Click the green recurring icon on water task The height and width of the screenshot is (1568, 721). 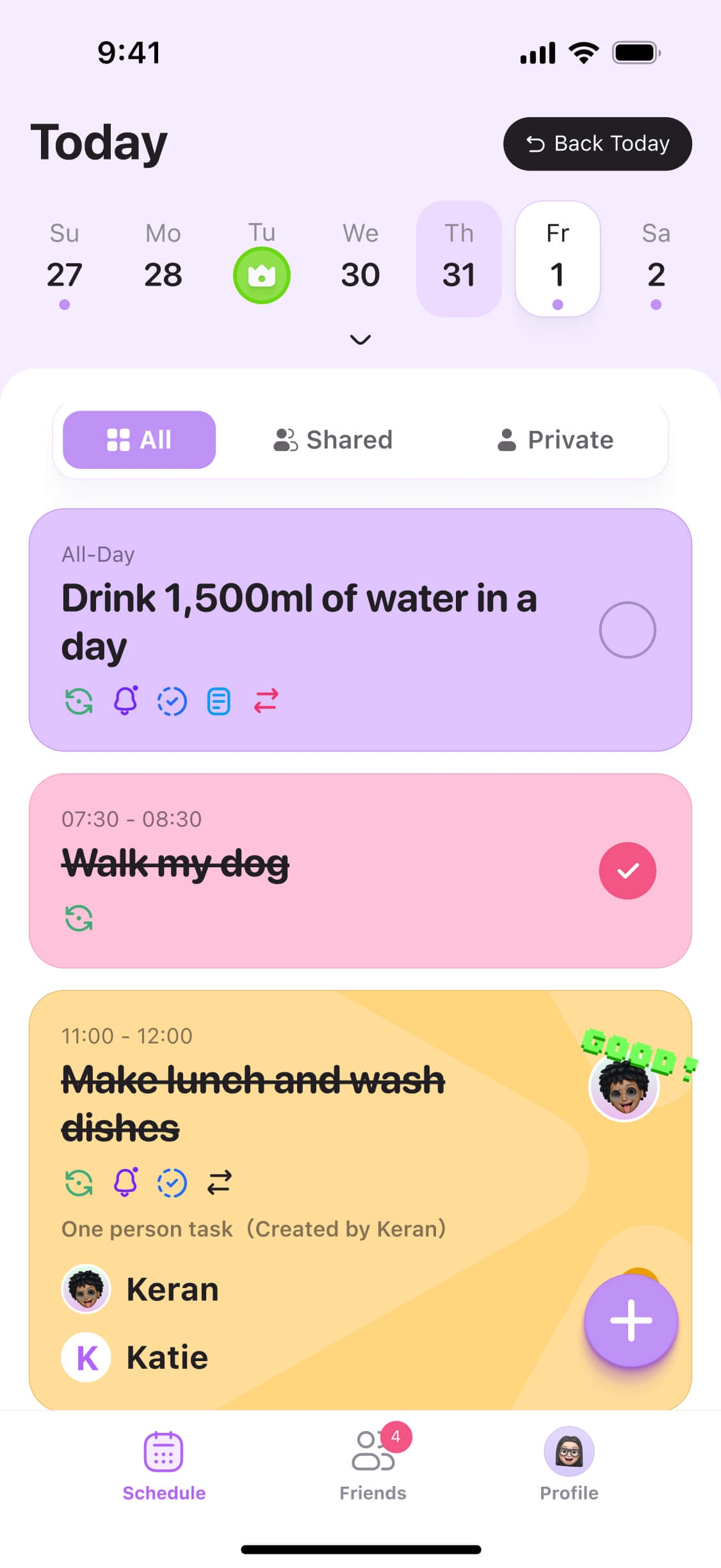click(x=78, y=701)
